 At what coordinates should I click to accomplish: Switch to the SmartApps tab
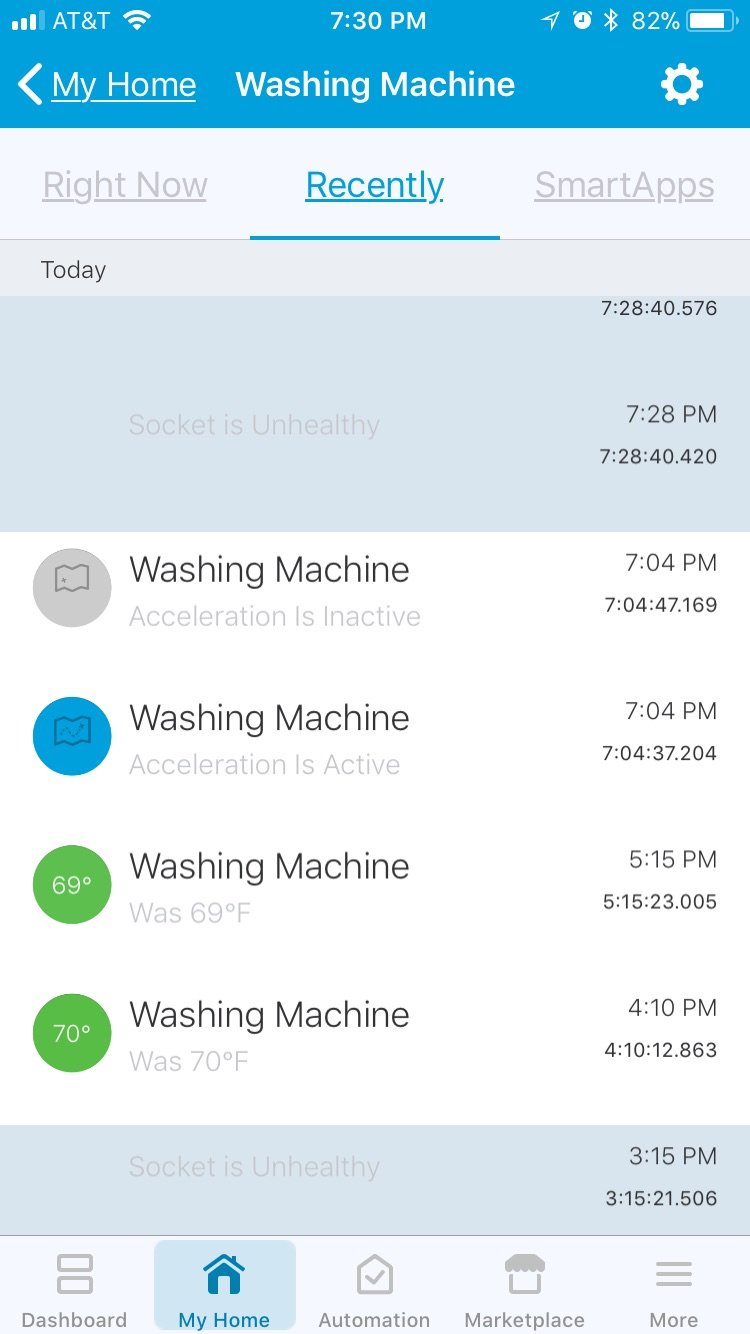[624, 185]
